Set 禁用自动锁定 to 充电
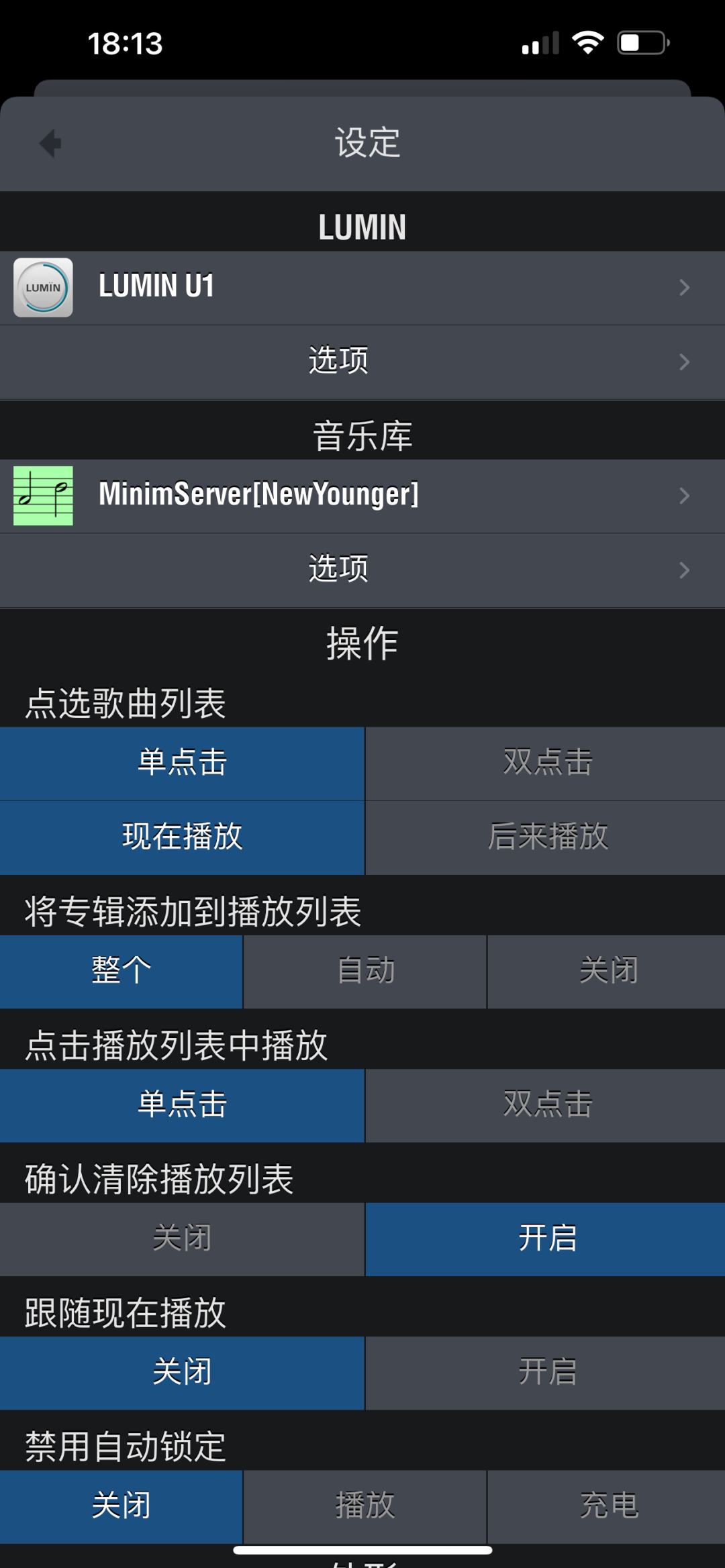The height and width of the screenshot is (1568, 725). point(608,1506)
